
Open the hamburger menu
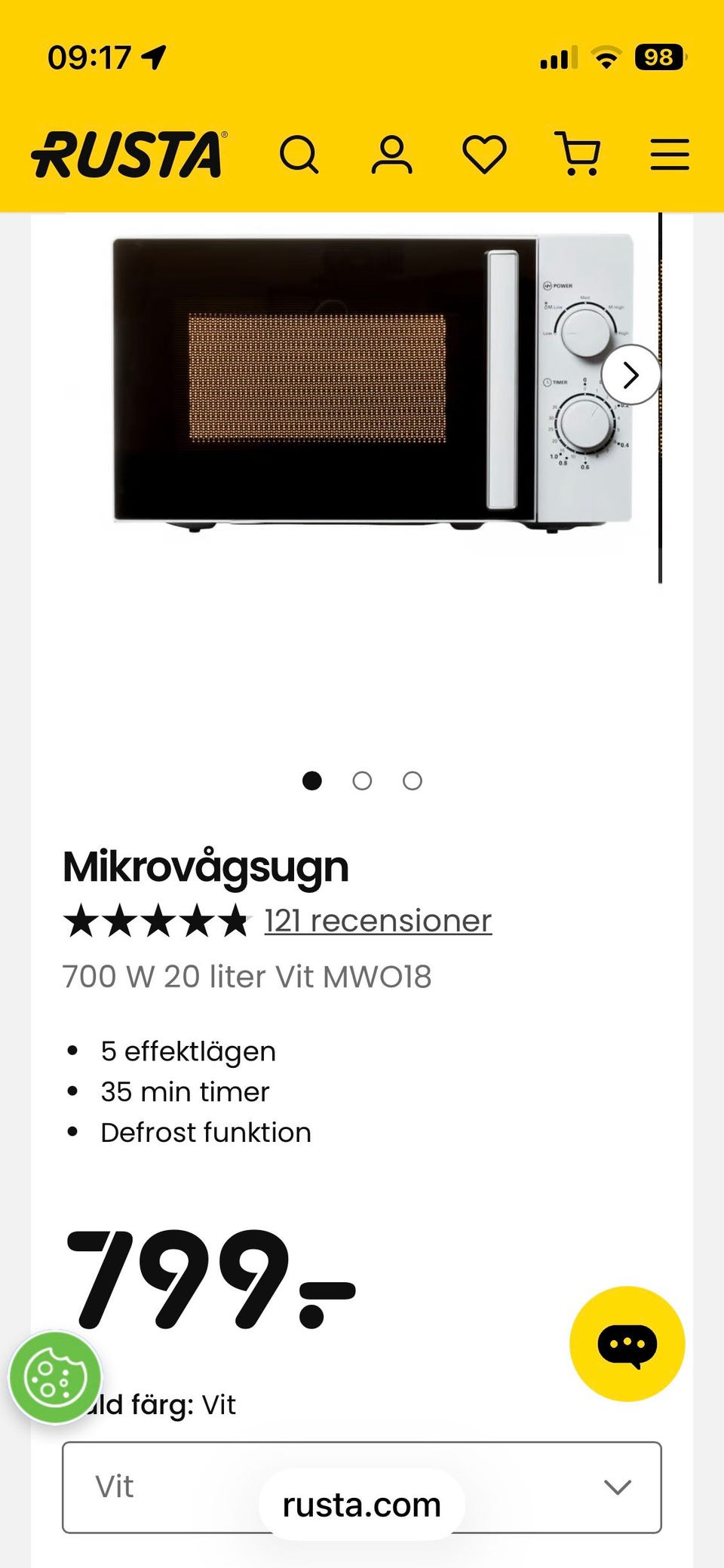tap(668, 154)
